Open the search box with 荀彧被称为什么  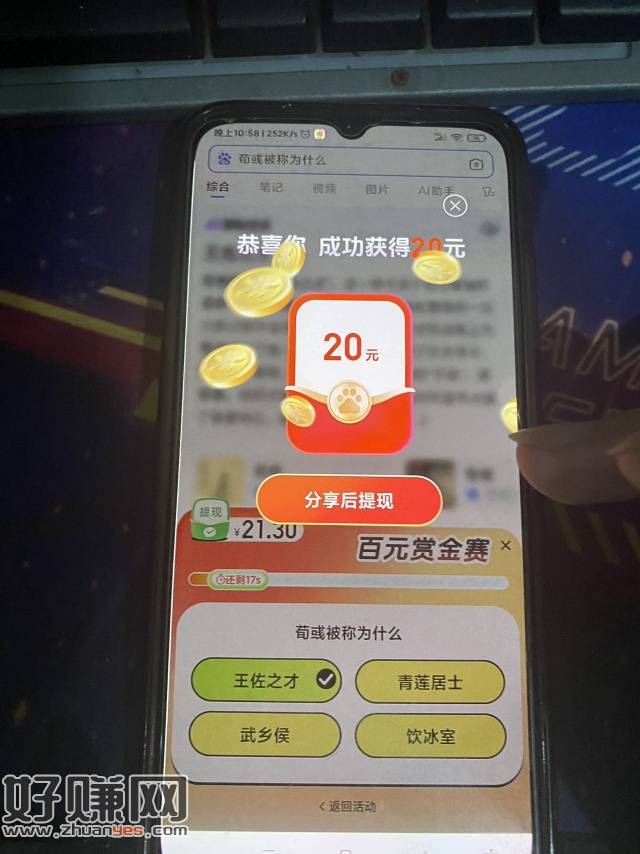point(340,160)
